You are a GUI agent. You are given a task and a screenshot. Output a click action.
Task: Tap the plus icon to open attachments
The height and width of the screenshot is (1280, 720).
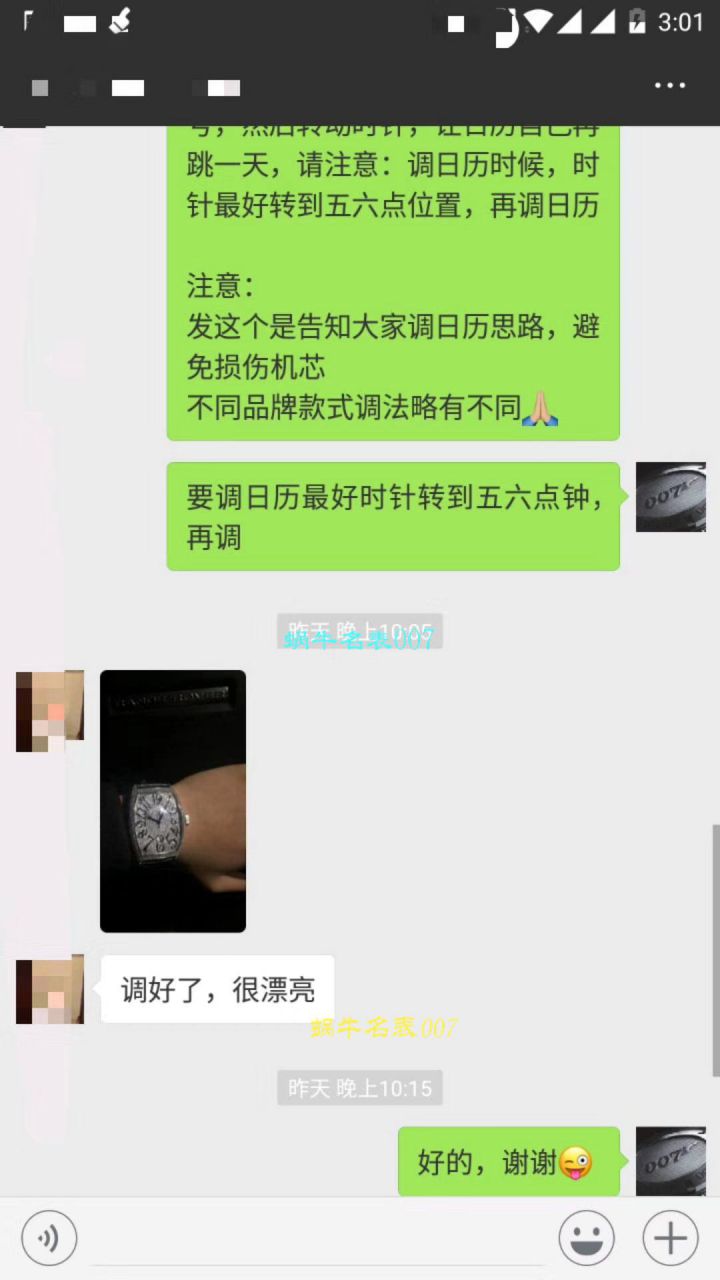[668, 1238]
